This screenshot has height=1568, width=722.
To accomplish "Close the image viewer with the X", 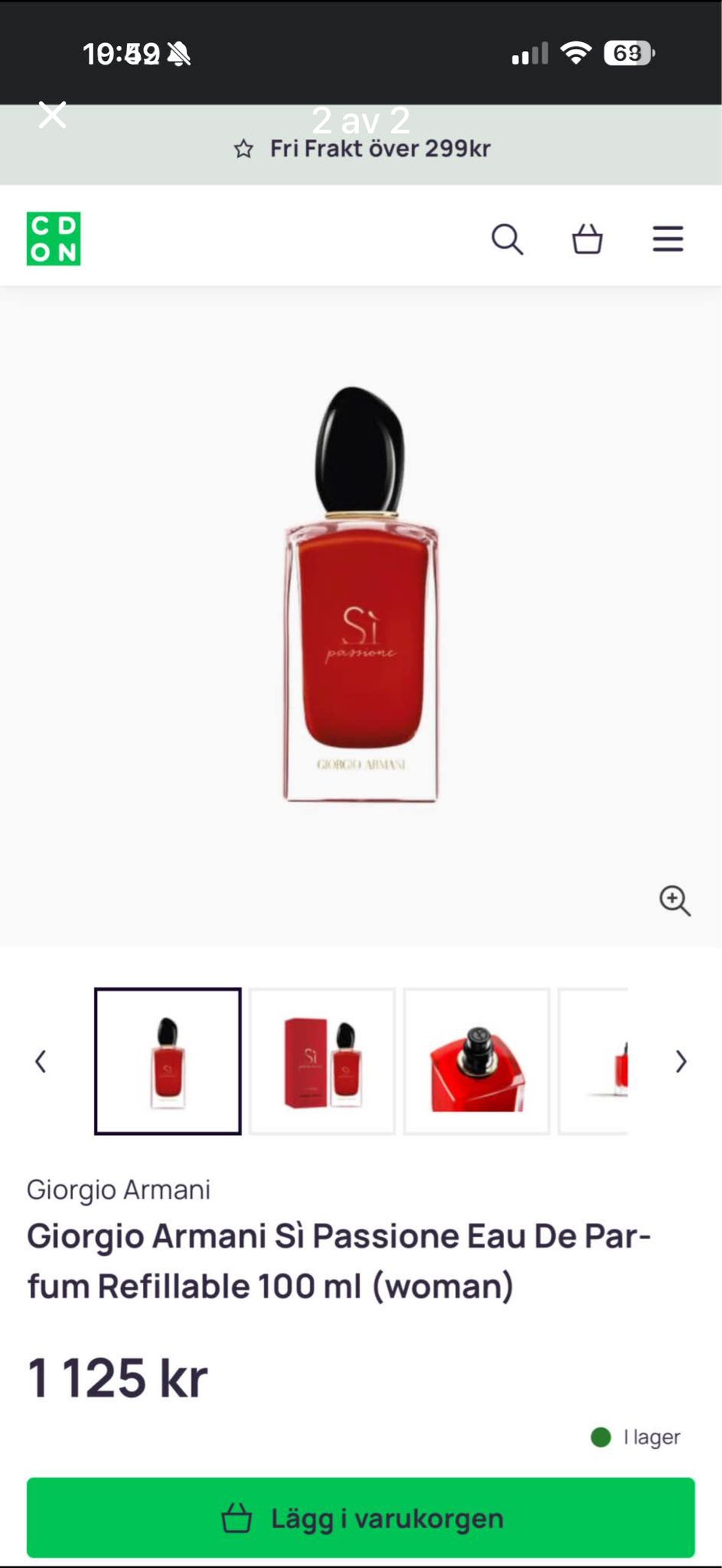I will click(x=53, y=116).
